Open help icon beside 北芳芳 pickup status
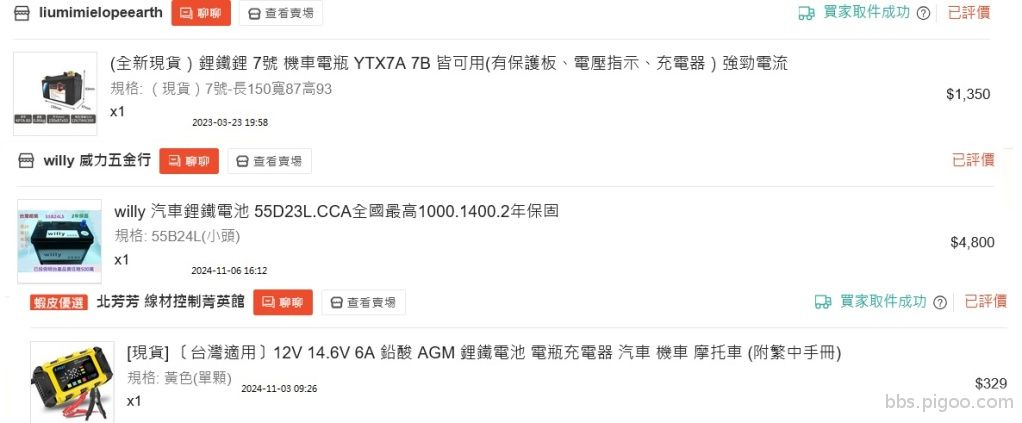Image resolution: width=1022 pixels, height=423 pixels. pos(939,302)
